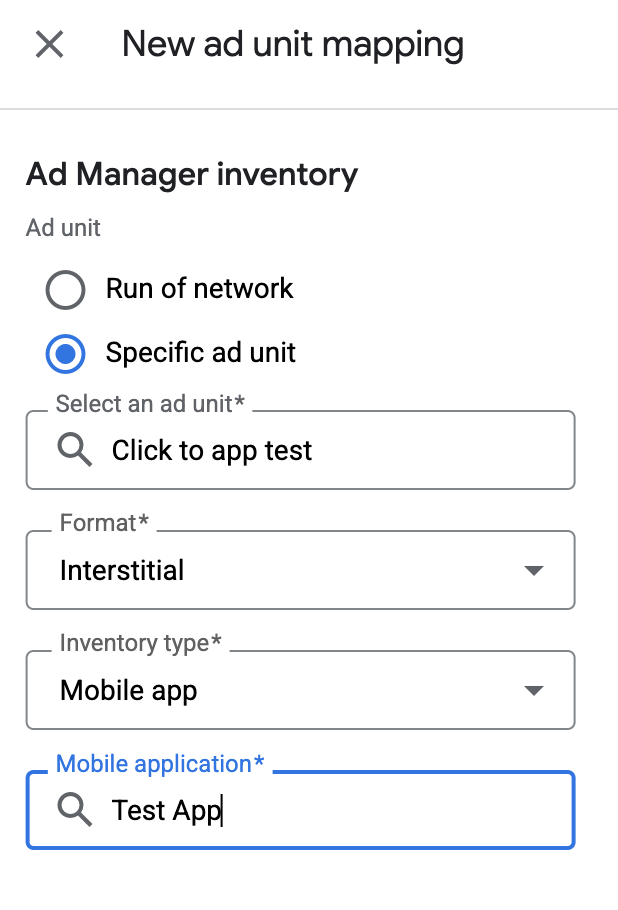Focus the Mobile application search field
The width and height of the screenshot is (618, 910).
tap(300, 810)
